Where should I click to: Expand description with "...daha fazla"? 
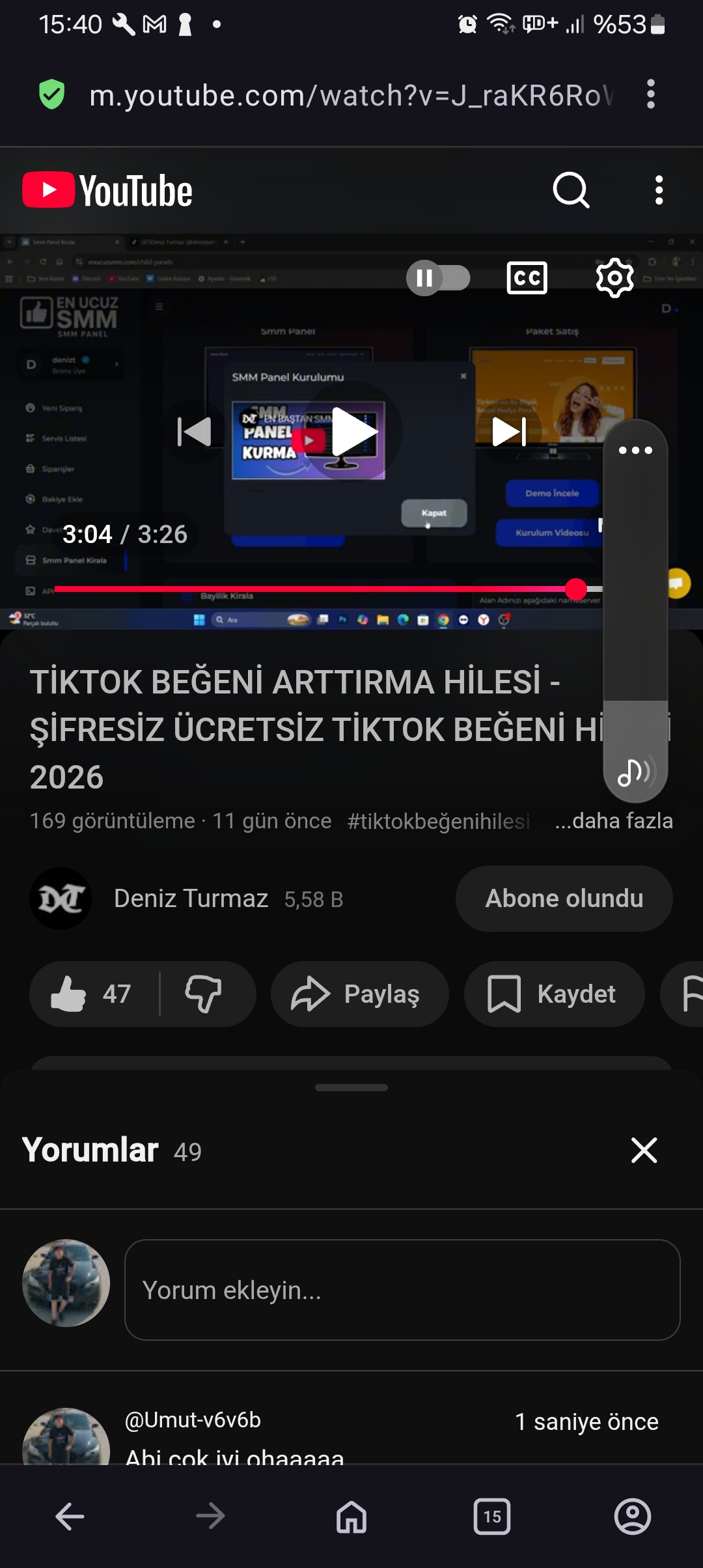614,820
